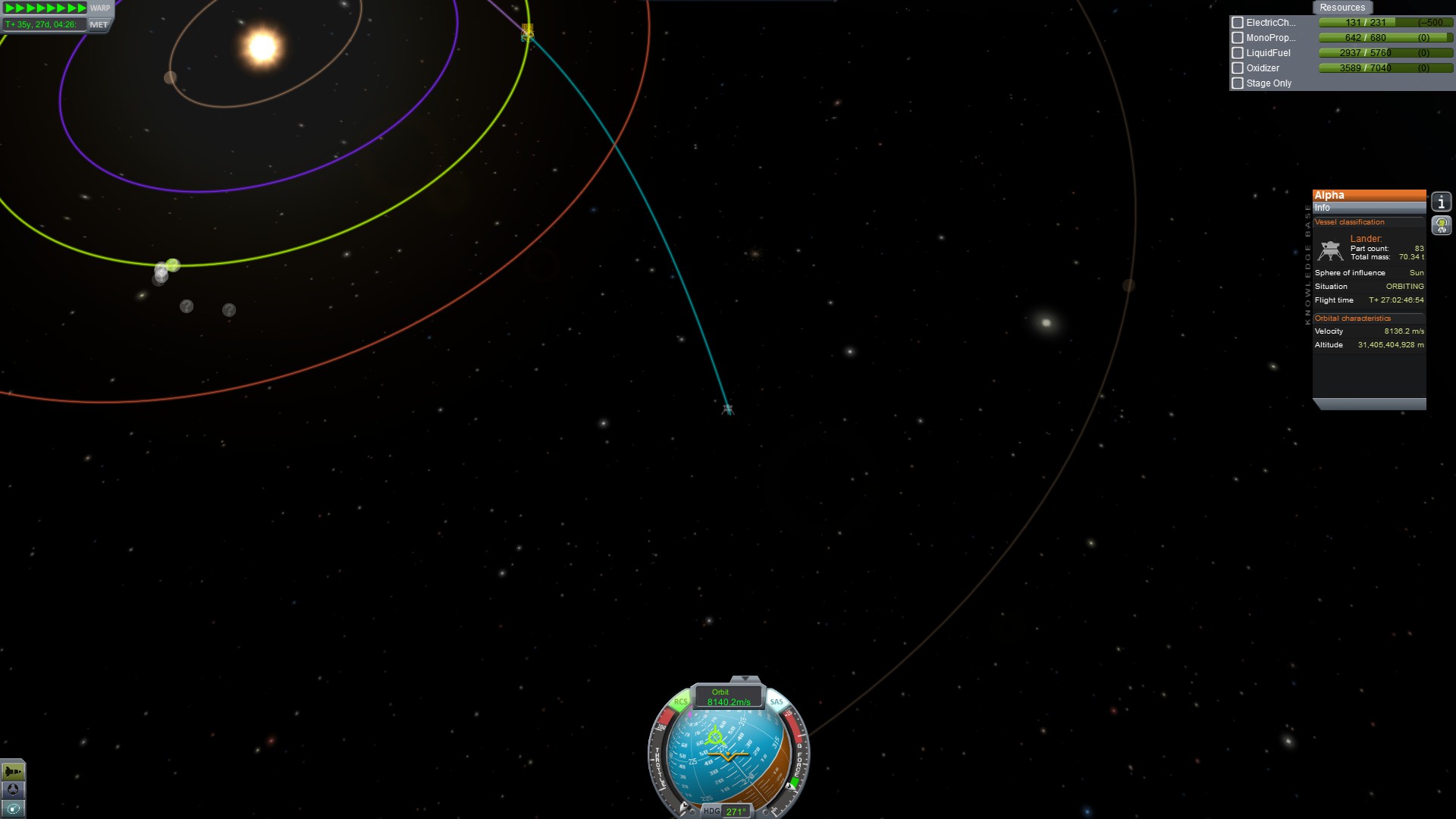Toggle the ElectricCharge resource checkbox

1238,23
